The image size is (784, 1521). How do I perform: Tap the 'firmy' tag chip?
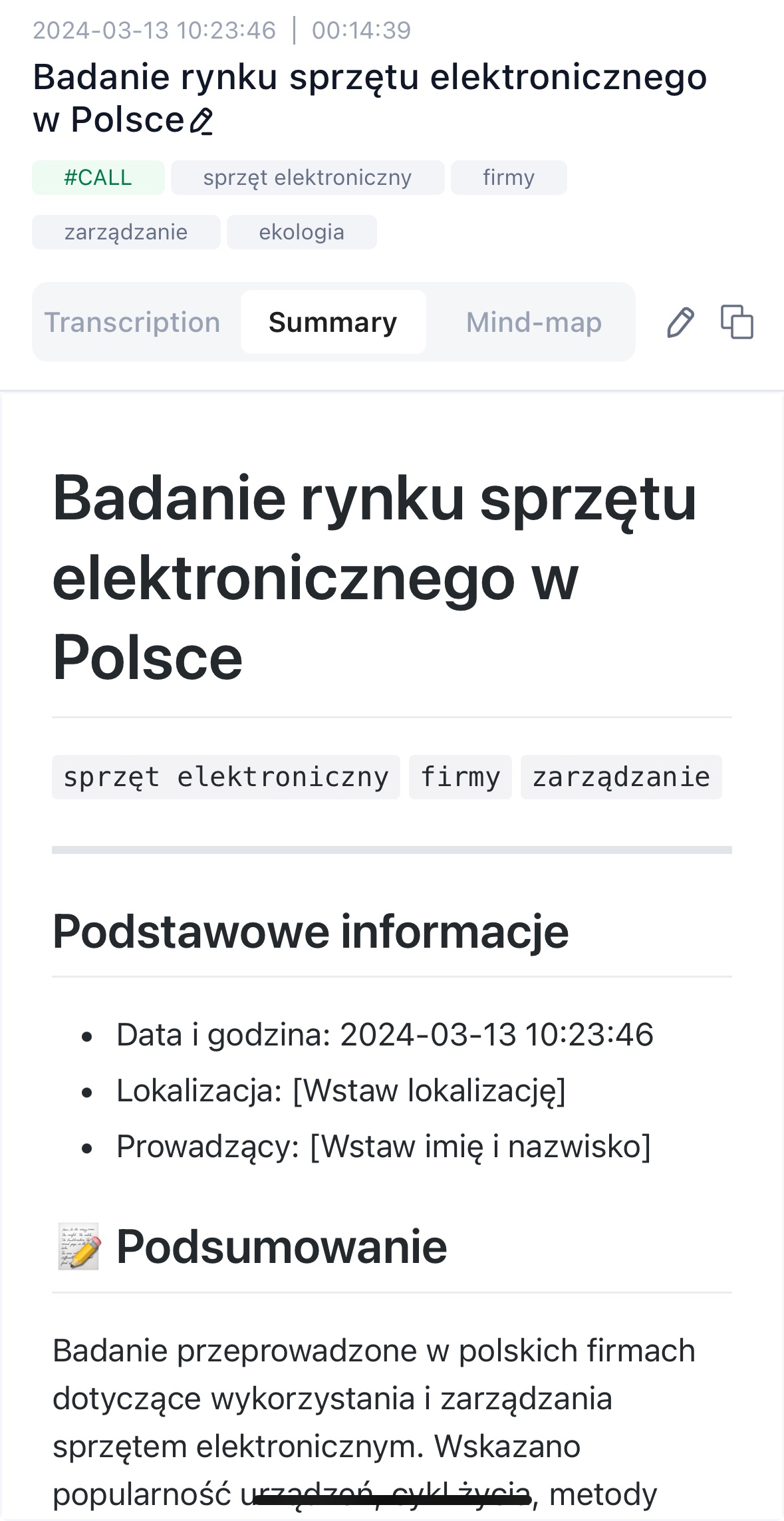coord(509,178)
